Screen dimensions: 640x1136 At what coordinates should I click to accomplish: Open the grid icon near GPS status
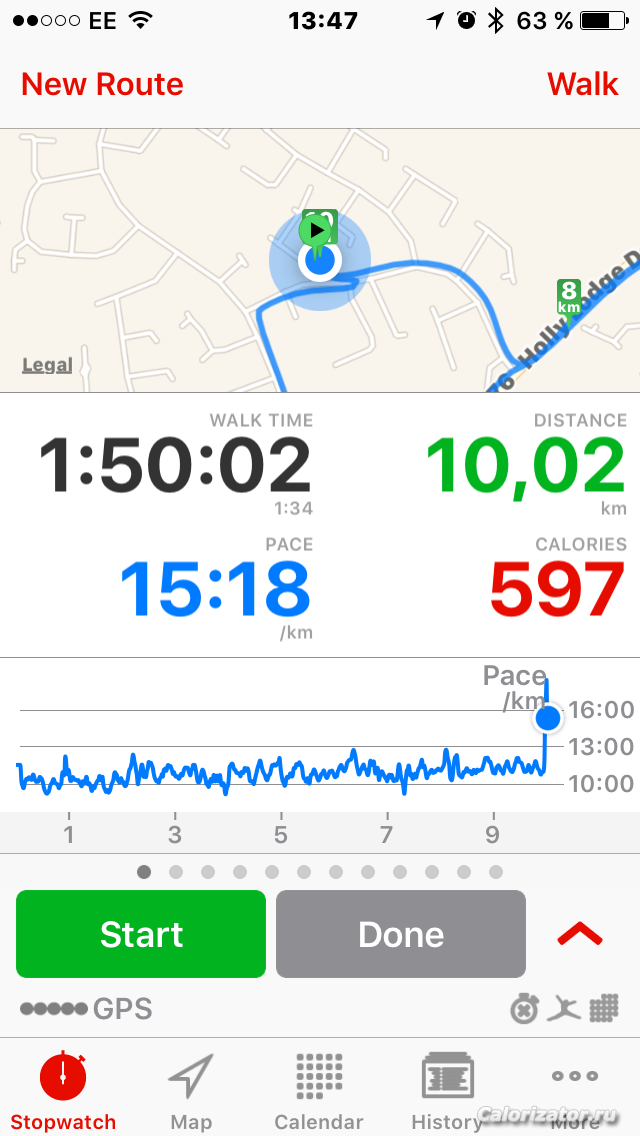[604, 1008]
